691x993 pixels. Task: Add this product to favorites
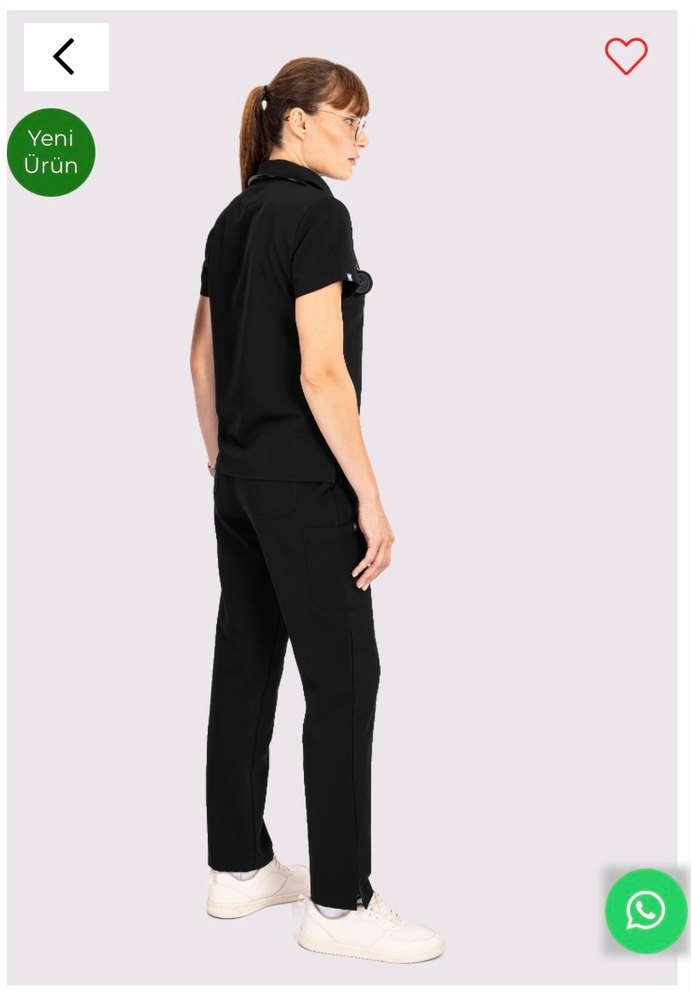click(626, 56)
